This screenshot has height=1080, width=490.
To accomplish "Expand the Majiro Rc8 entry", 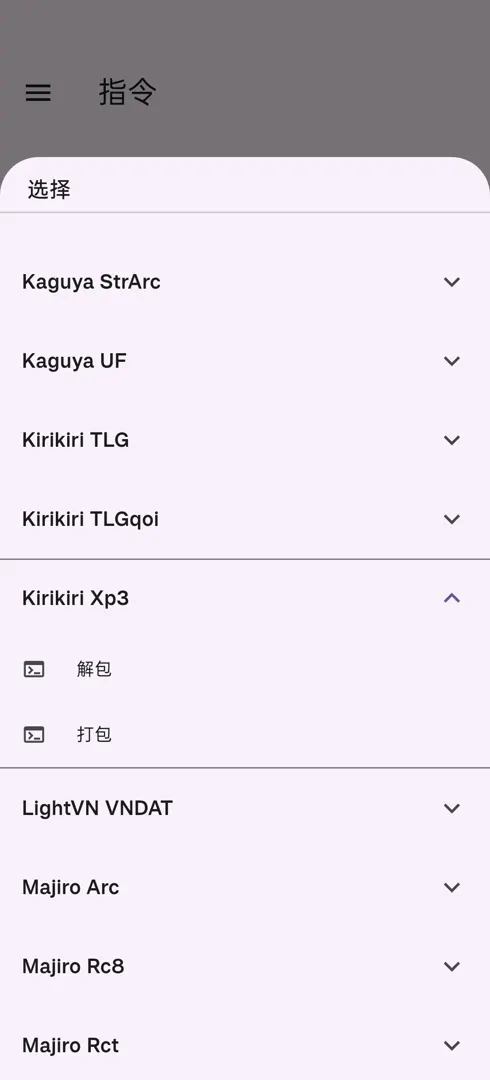I will pos(245,966).
